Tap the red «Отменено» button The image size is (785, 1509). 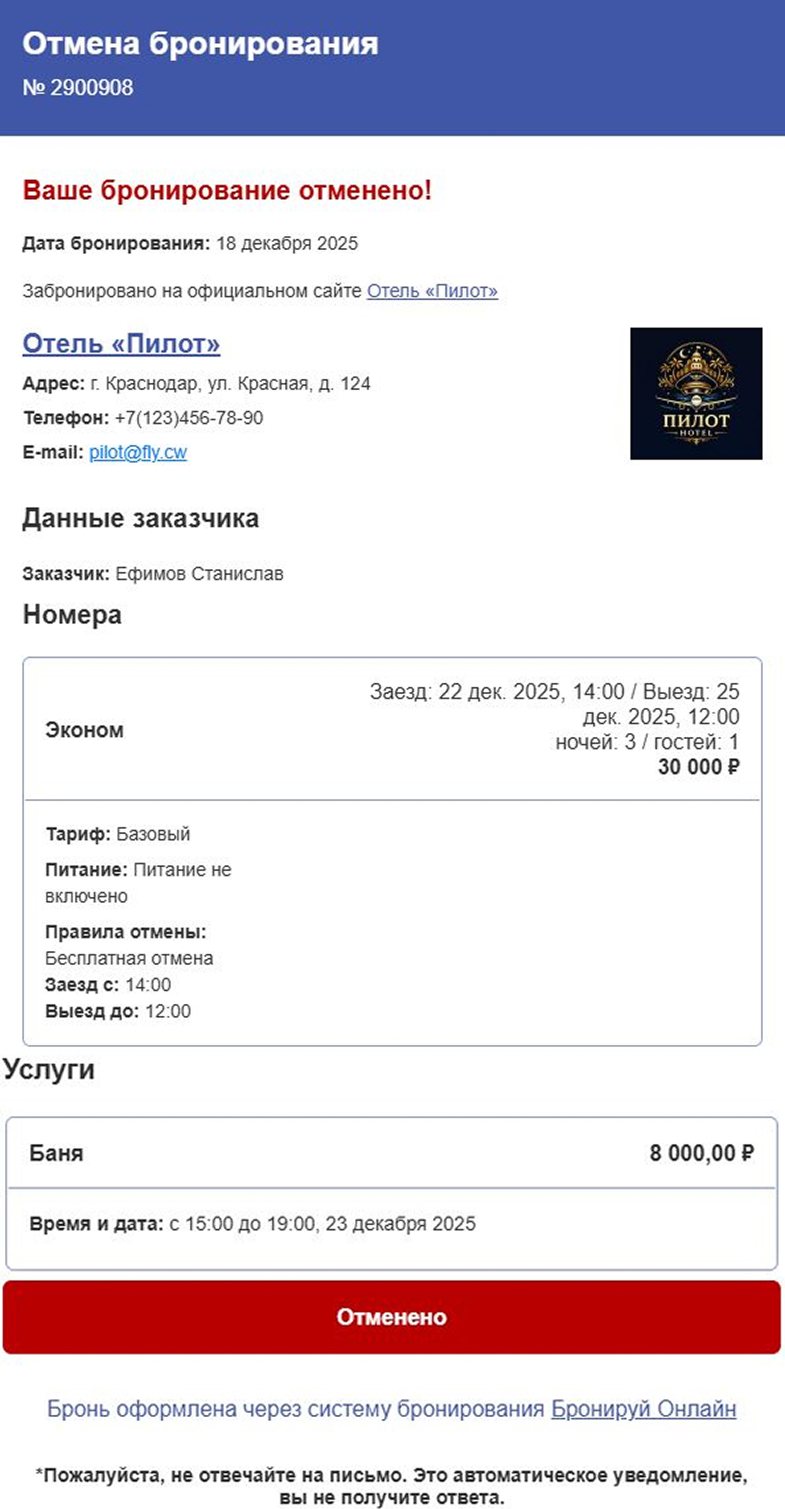click(x=391, y=1317)
